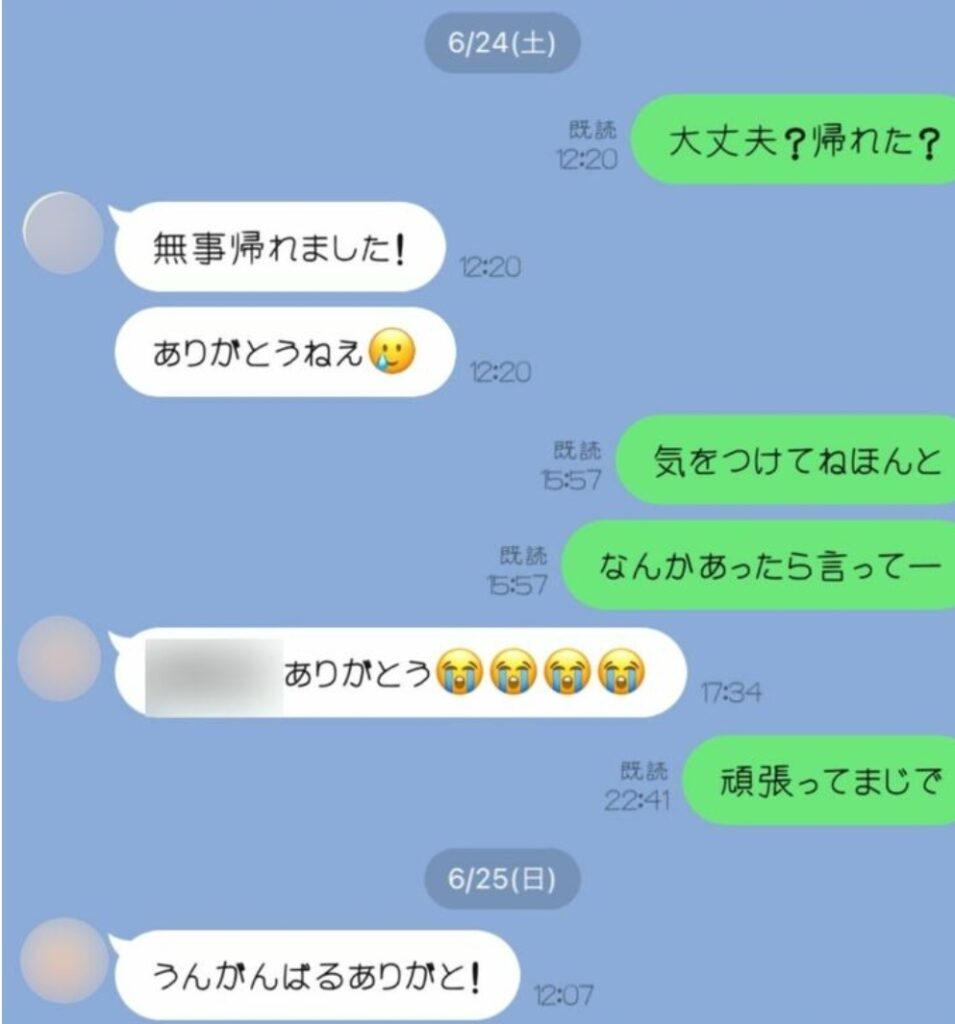This screenshot has width=955, height=1024.
Task: Open sender's avatar beside 無事帰れました! message
Action: 62,233
